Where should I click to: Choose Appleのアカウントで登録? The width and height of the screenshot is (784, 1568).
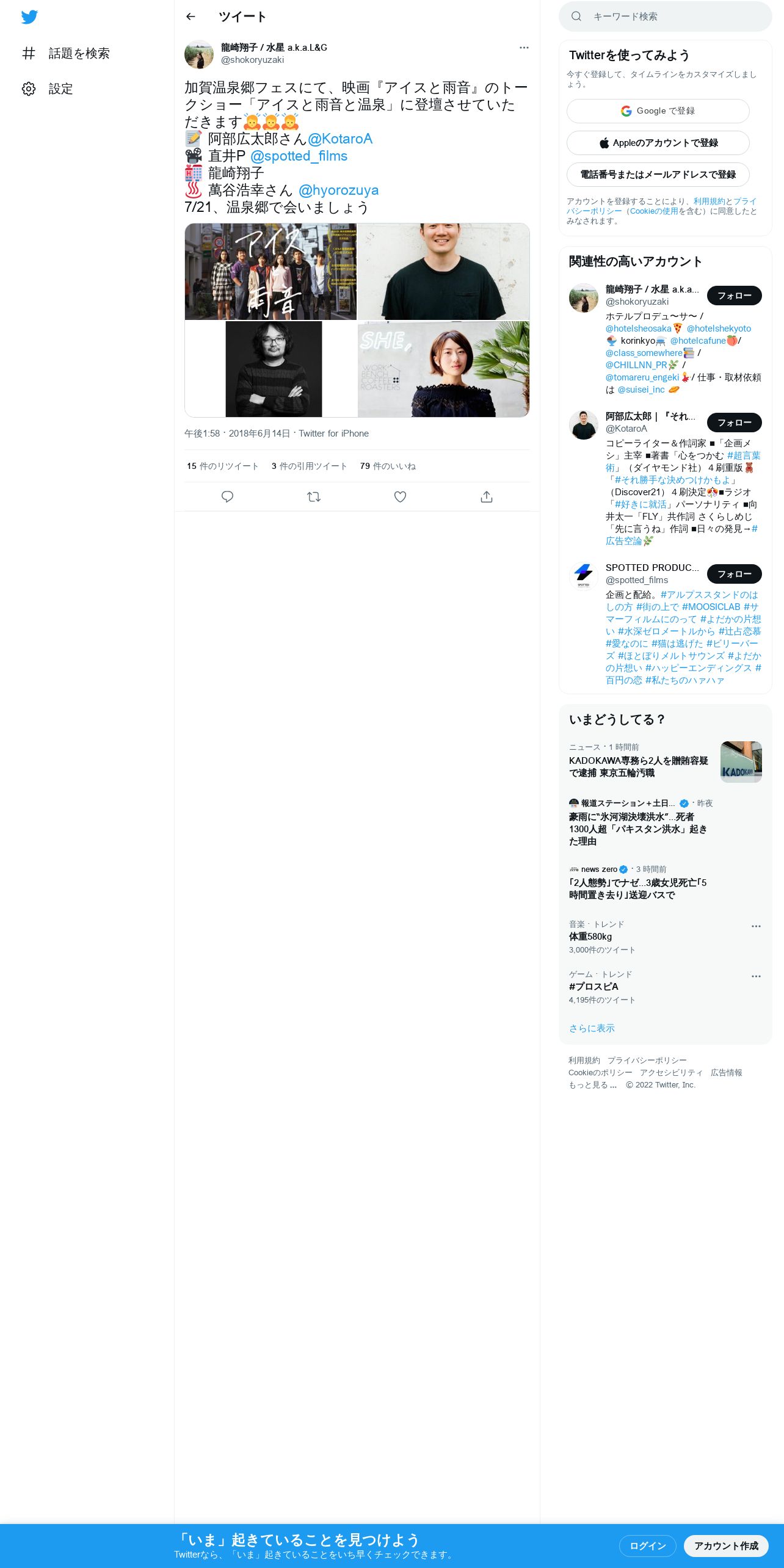pos(658,143)
